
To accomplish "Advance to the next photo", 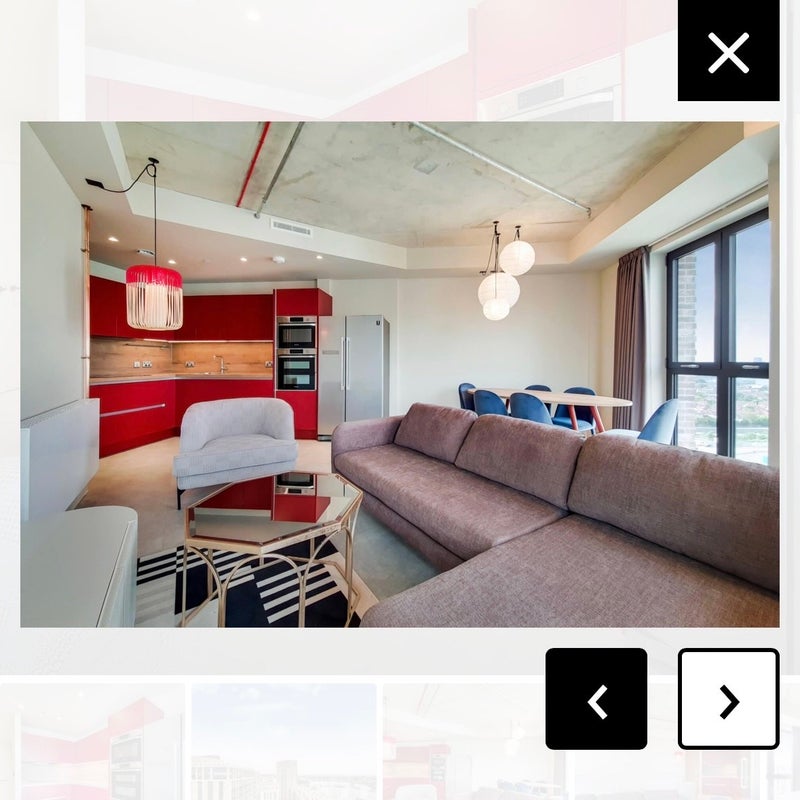I will tap(728, 699).
